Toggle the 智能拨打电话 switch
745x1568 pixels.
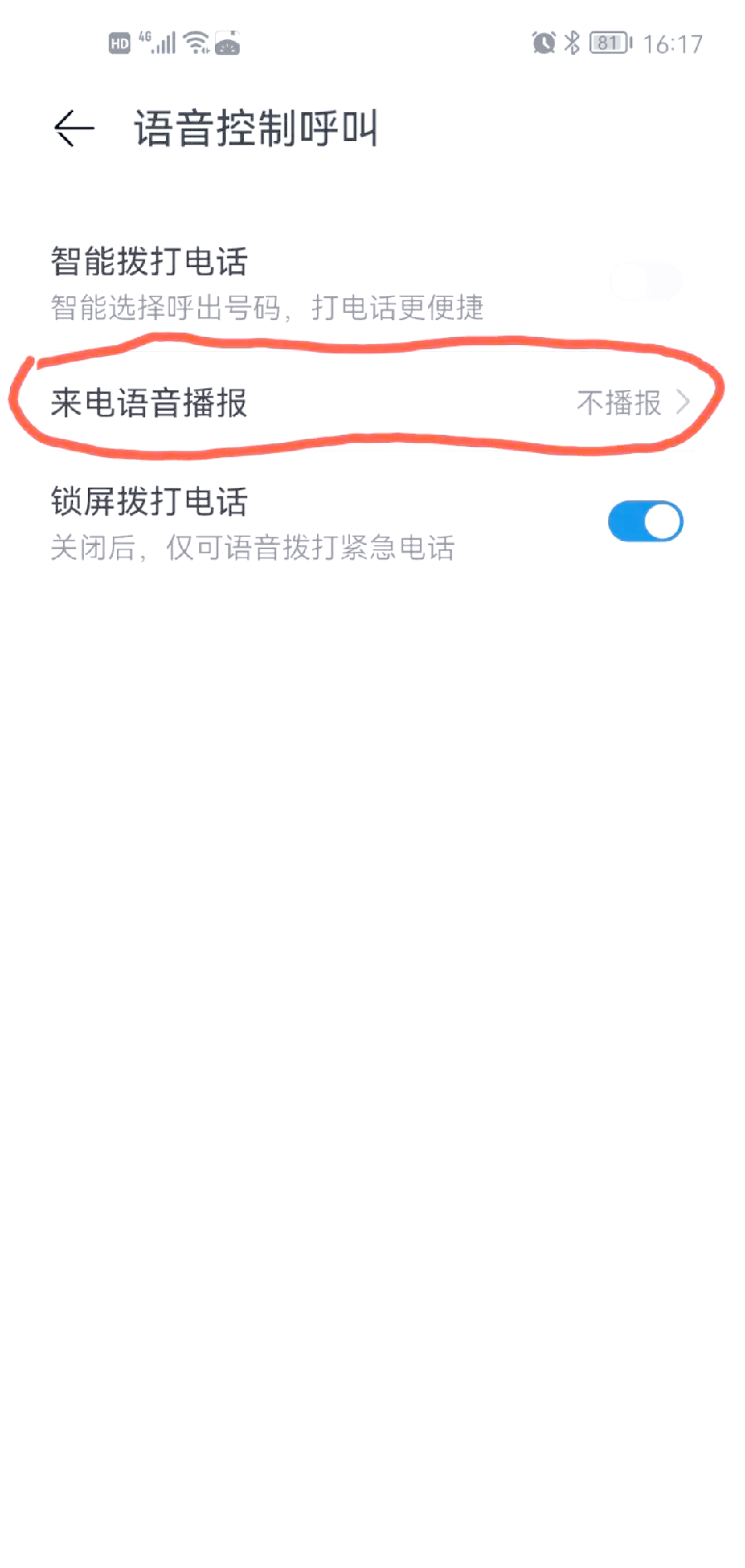(645, 282)
